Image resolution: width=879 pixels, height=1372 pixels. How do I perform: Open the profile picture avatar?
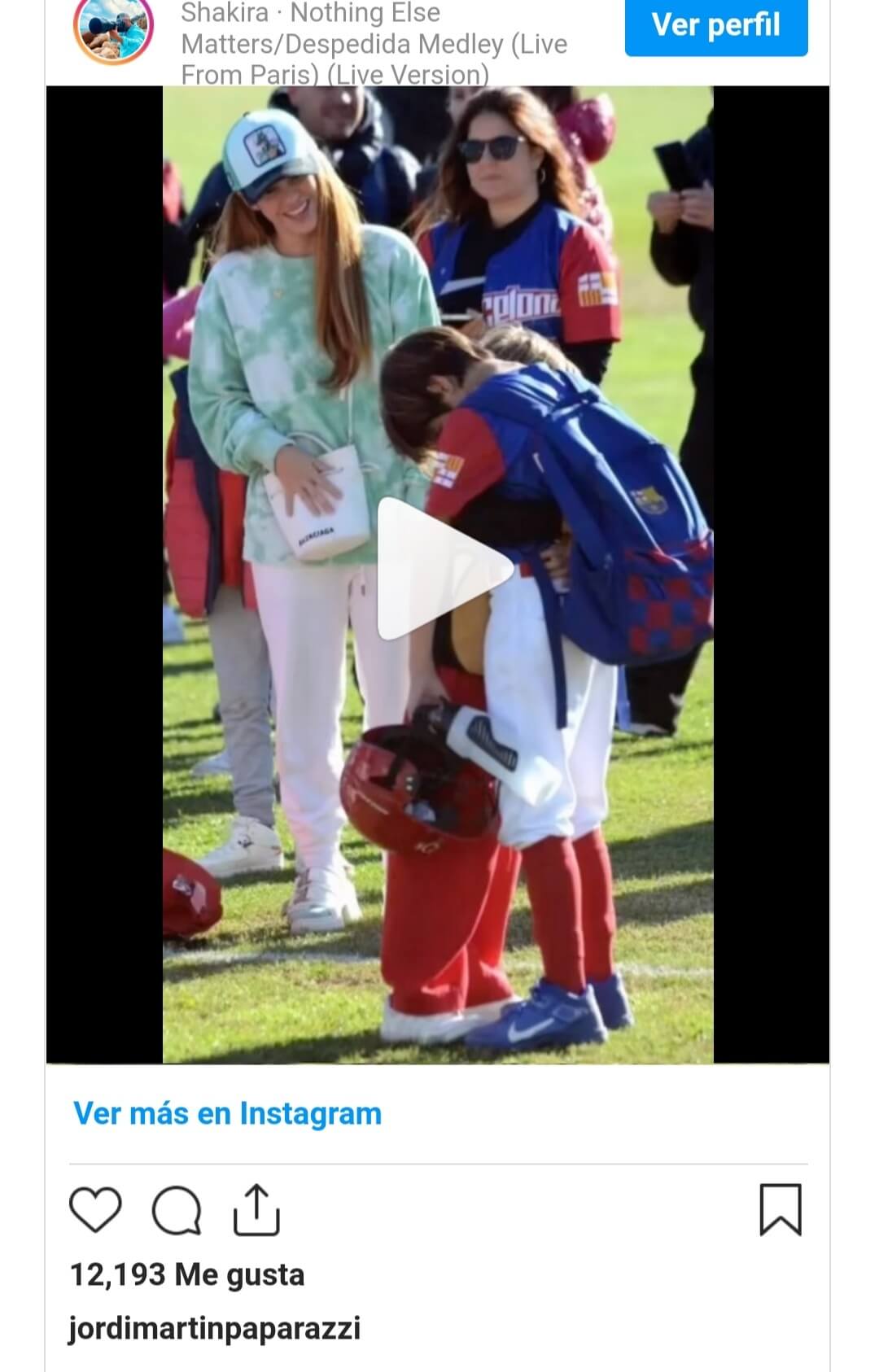(x=113, y=30)
